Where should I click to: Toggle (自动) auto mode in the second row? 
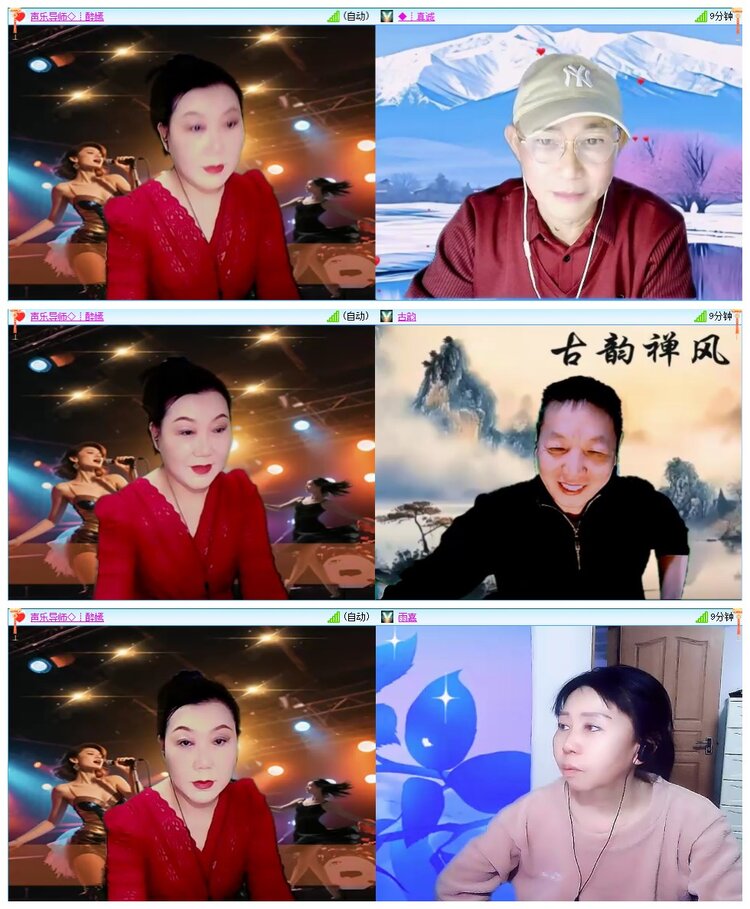354,315
